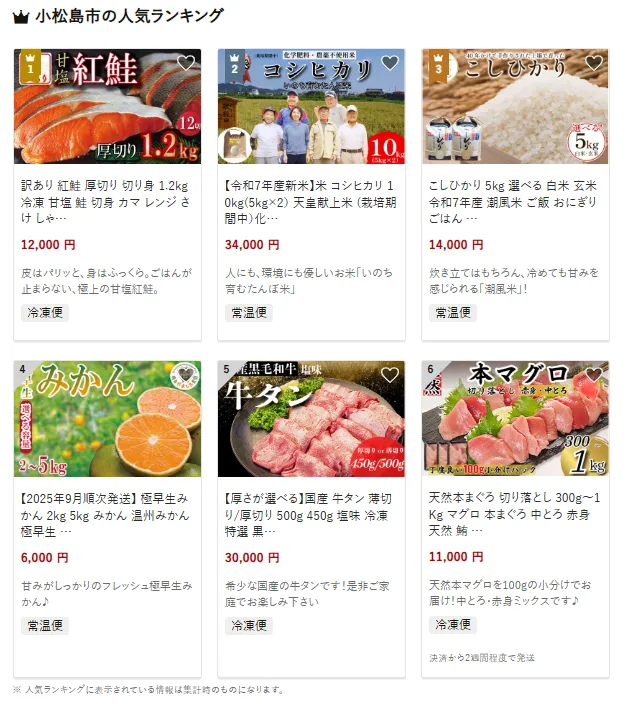Favorite the コシヒカリ 10kg rice product
Viewport: 636px width, 712px height.
(x=390, y=63)
